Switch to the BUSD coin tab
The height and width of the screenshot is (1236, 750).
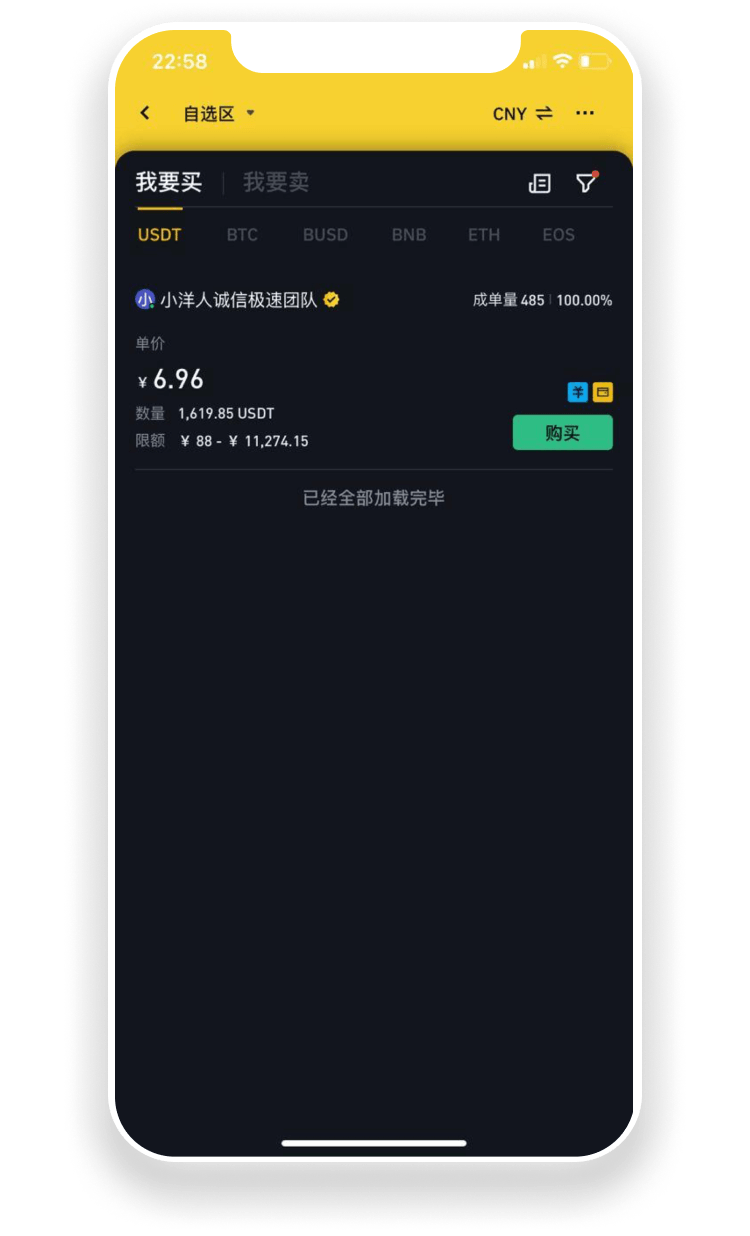(x=325, y=235)
